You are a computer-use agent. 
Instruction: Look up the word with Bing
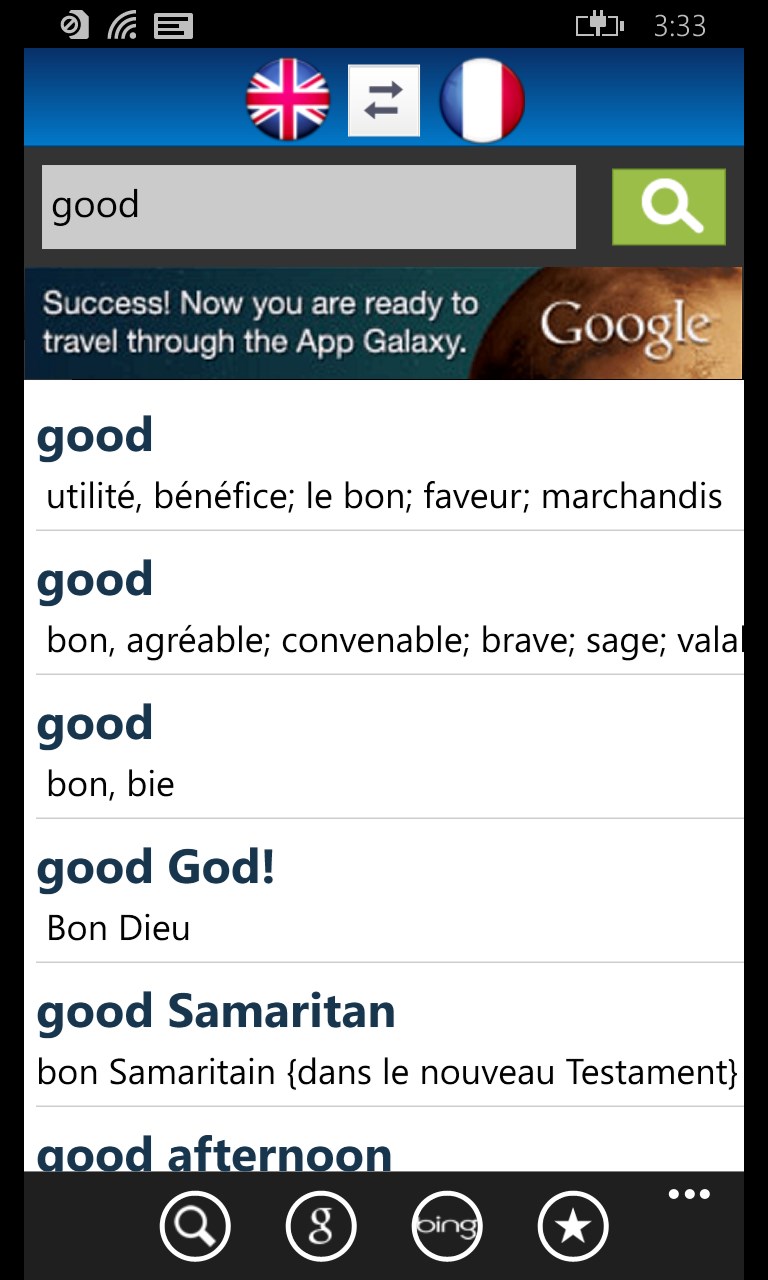pos(447,1227)
